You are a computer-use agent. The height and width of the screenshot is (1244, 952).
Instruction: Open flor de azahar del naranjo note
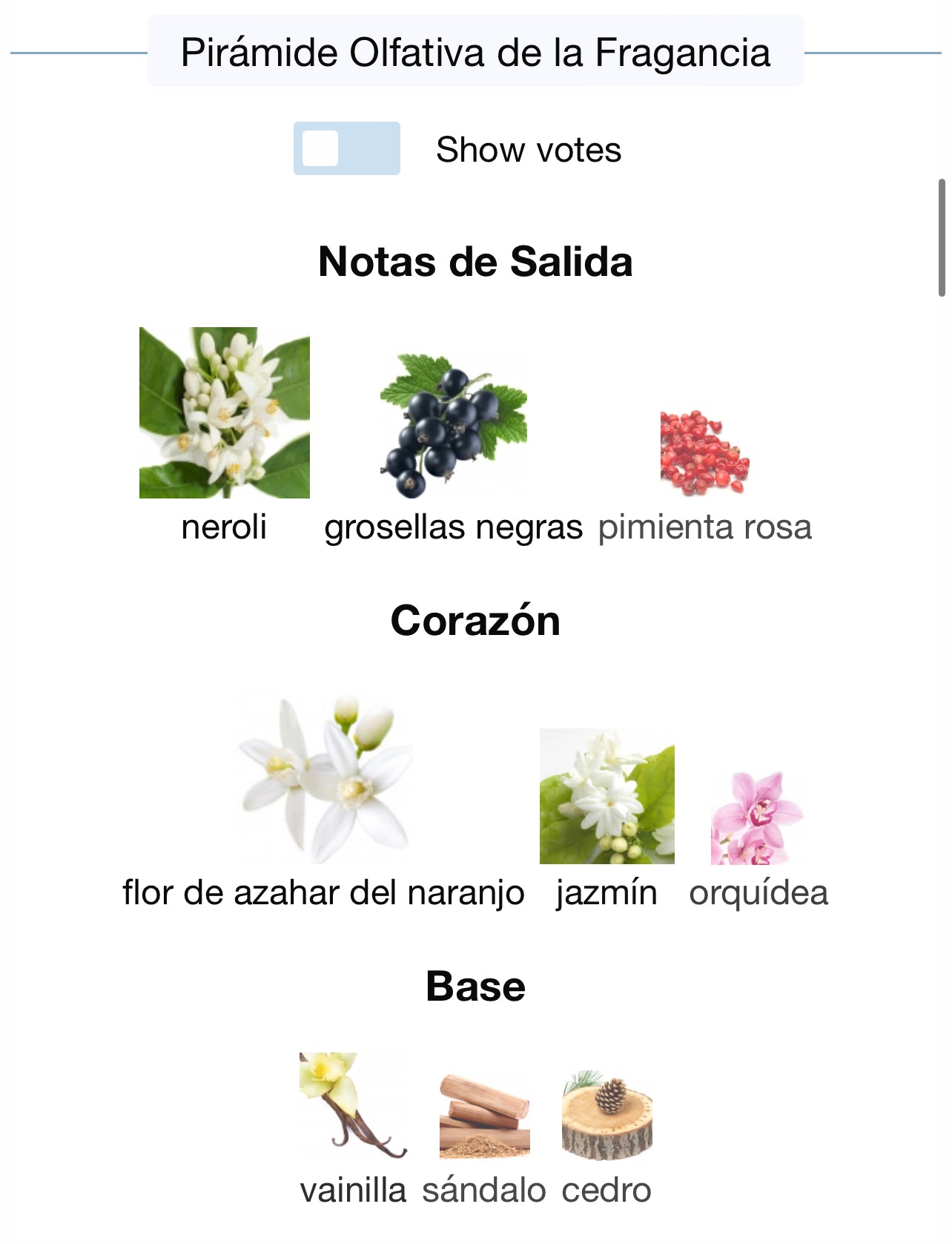(x=324, y=778)
